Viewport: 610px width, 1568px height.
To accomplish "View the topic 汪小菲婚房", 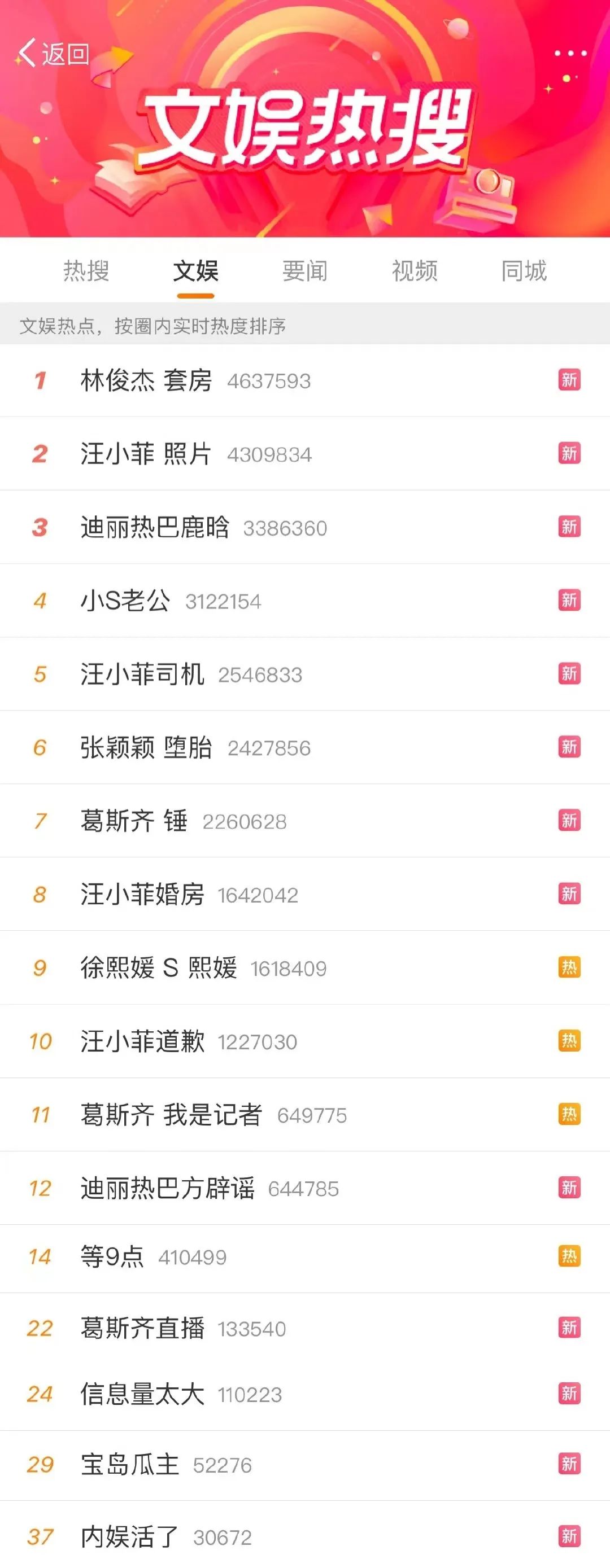I will [304, 894].
